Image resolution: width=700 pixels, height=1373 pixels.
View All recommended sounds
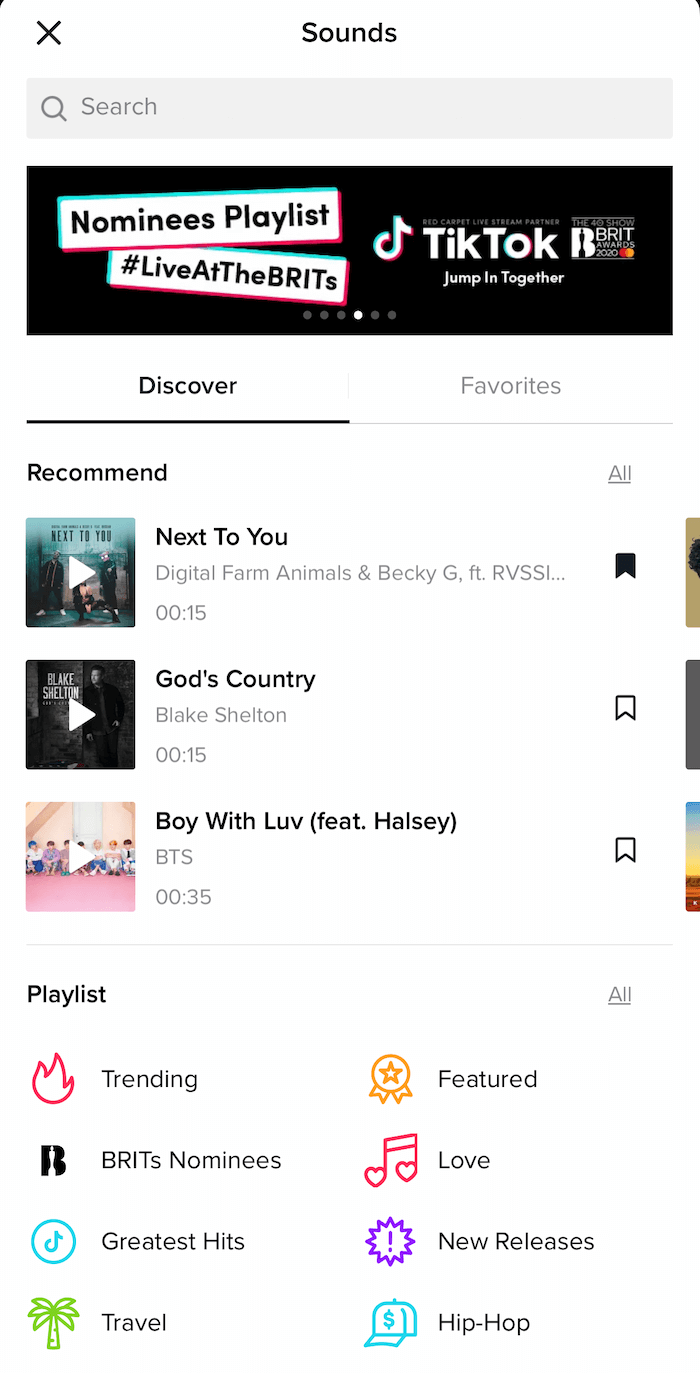[x=620, y=473]
